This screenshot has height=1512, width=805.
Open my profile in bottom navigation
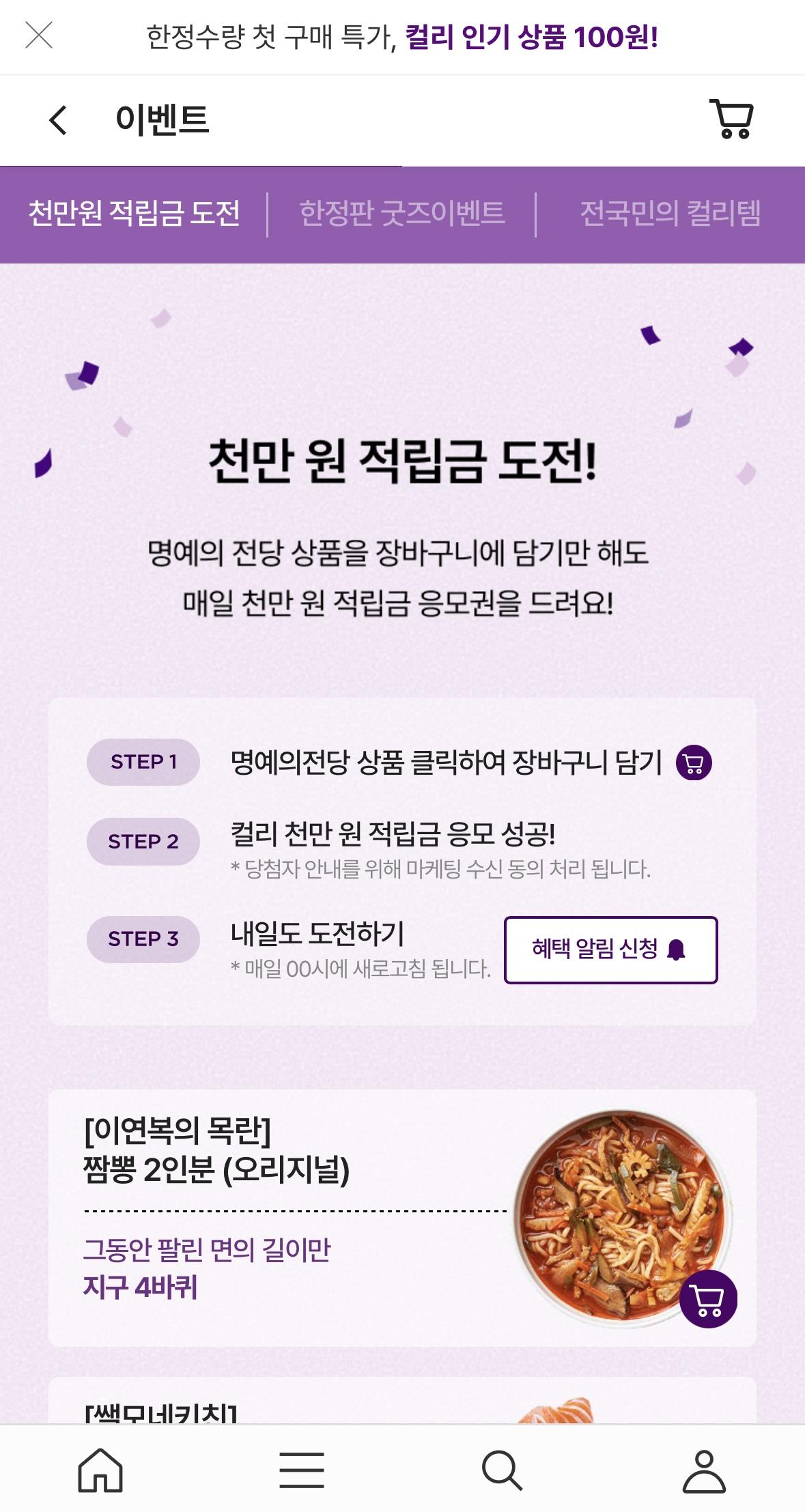704,1470
